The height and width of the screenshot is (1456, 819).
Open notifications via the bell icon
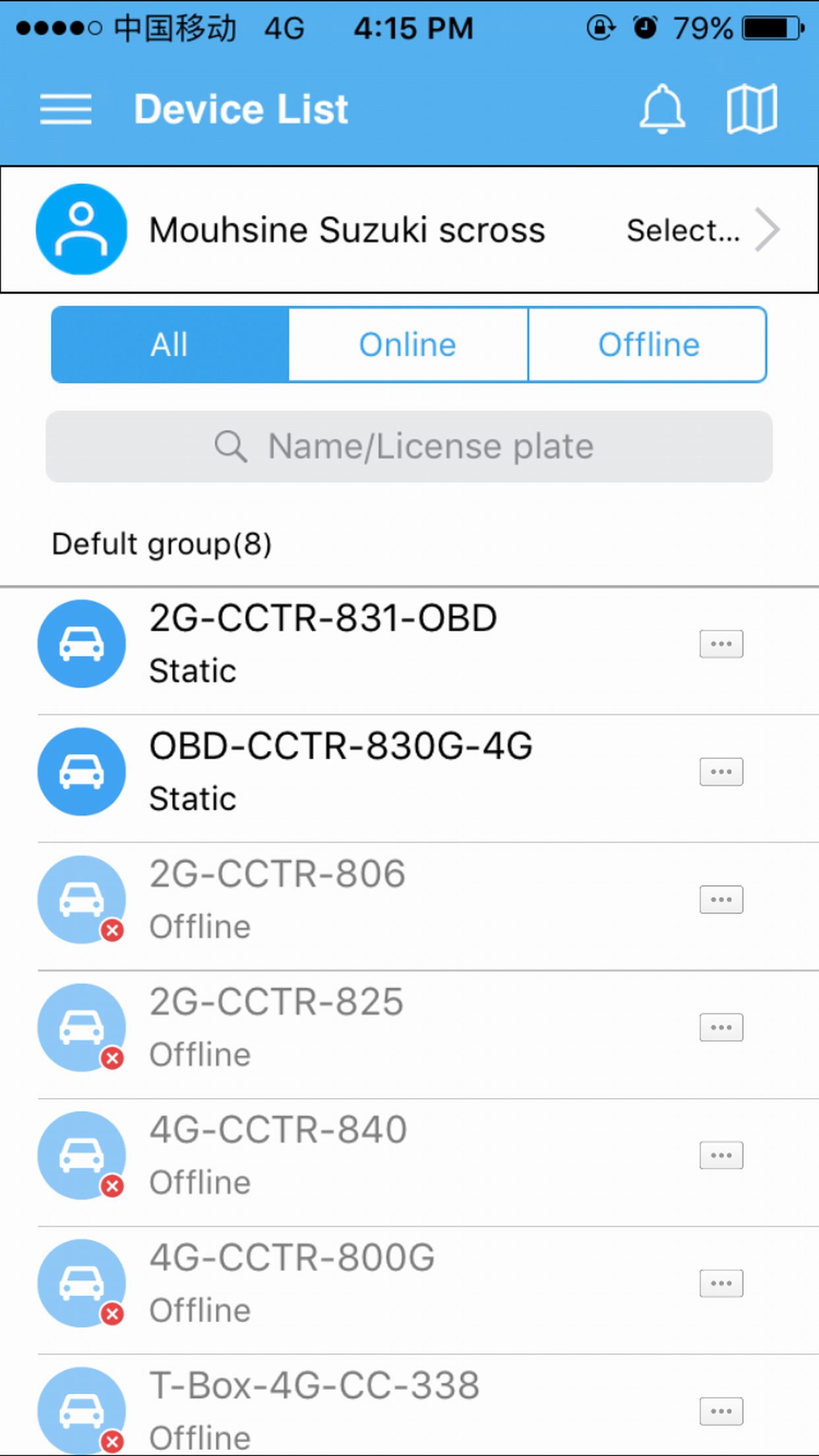[x=662, y=109]
